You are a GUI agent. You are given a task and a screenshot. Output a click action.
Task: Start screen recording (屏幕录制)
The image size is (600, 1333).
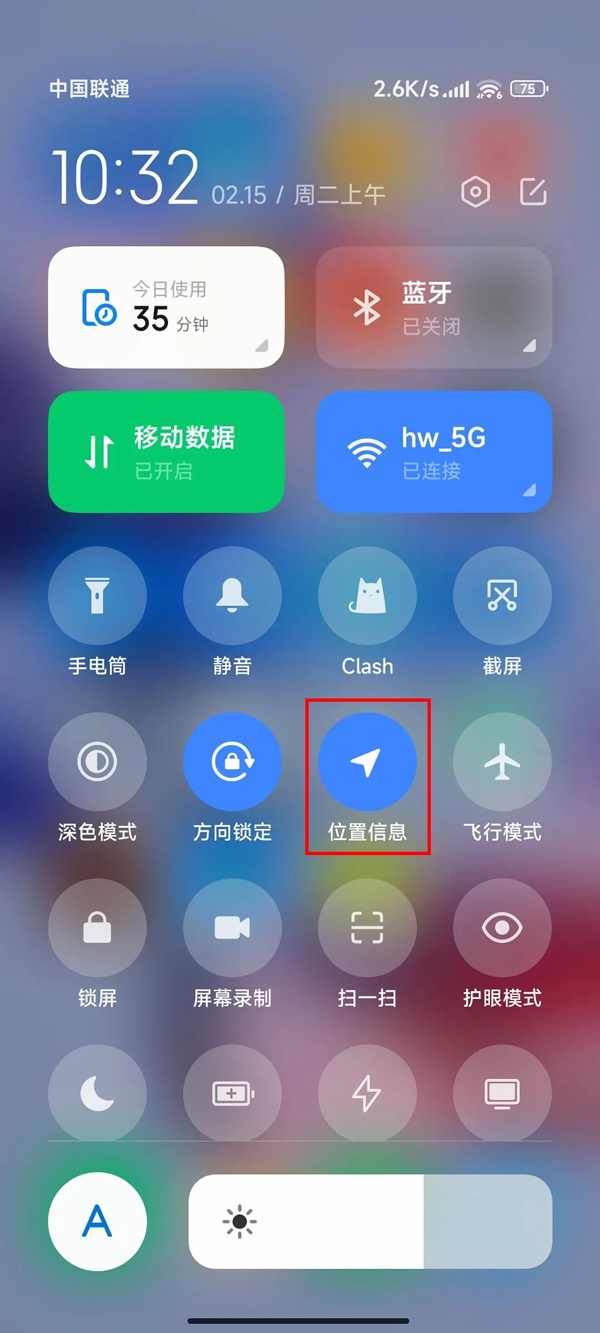click(232, 928)
